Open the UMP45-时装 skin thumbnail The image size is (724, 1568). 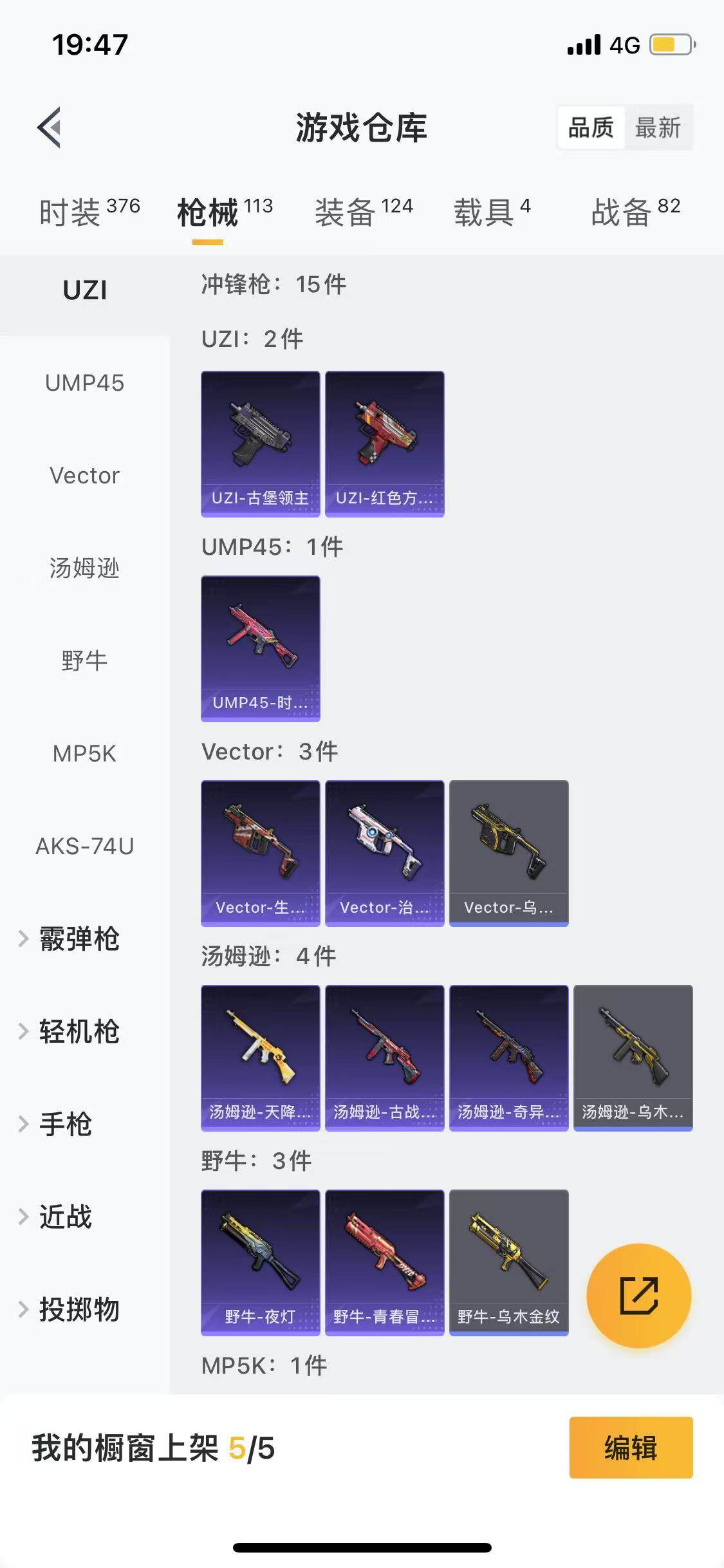(260, 648)
